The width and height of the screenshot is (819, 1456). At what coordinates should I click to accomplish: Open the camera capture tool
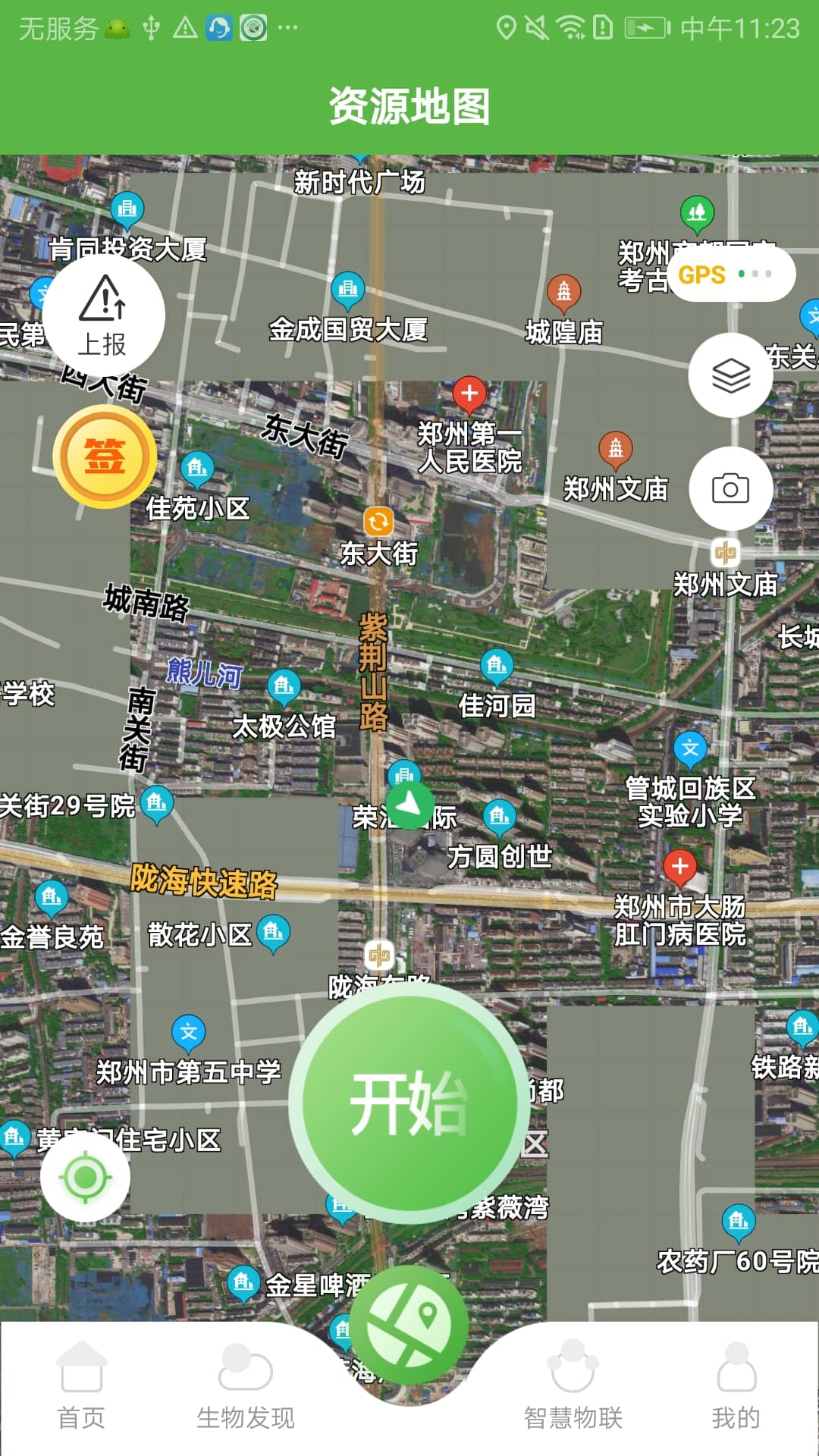730,489
